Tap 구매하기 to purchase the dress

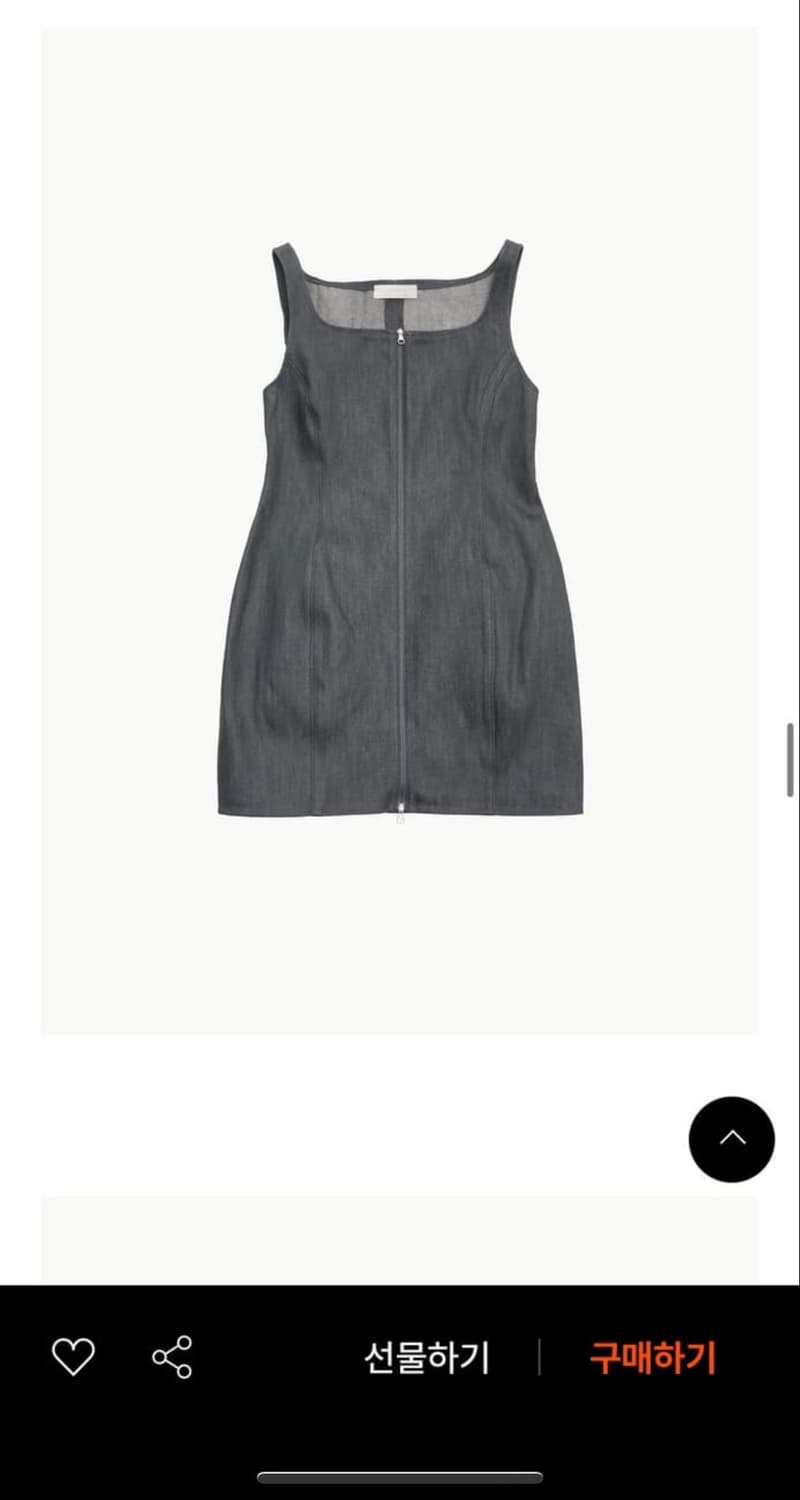pyautogui.click(x=652, y=1358)
